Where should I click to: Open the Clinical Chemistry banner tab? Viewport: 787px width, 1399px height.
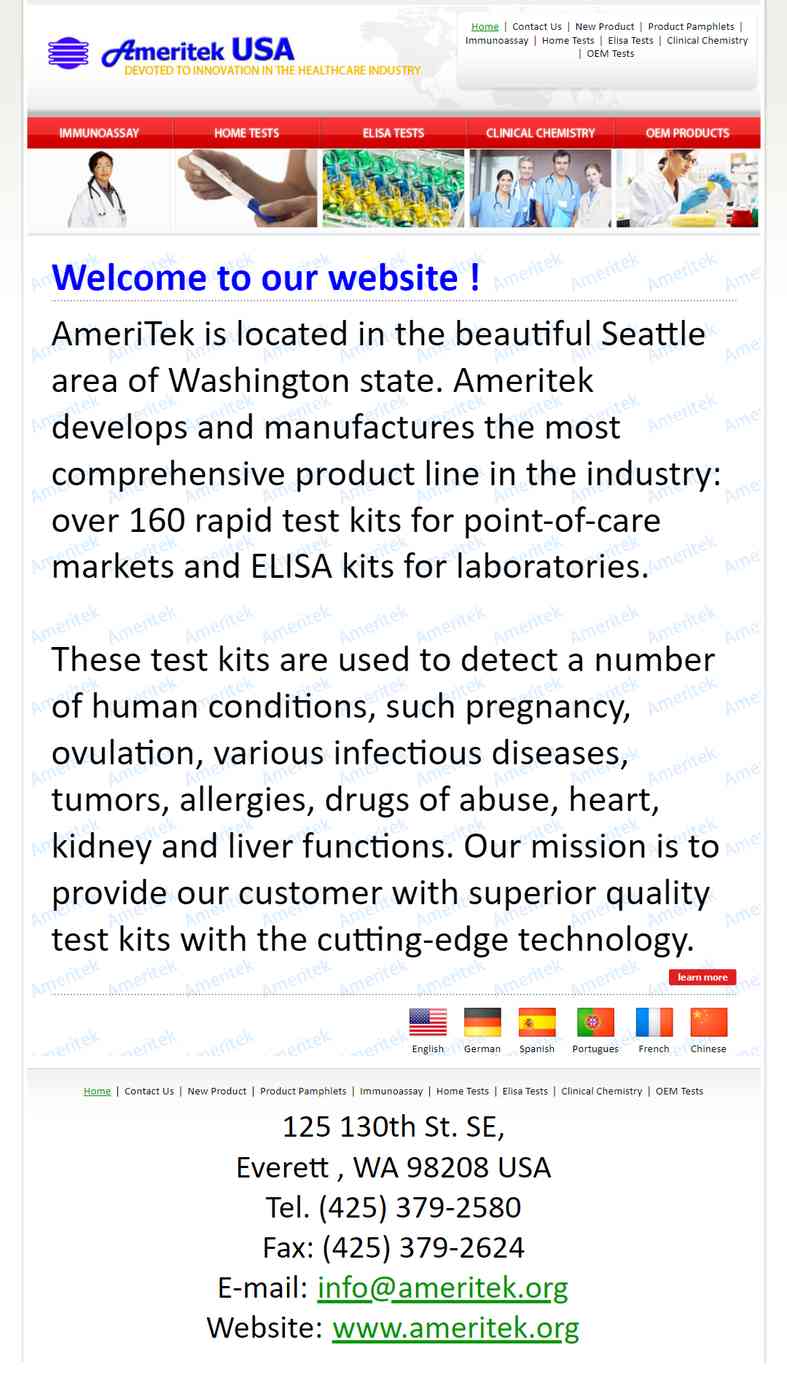pyautogui.click(x=540, y=133)
